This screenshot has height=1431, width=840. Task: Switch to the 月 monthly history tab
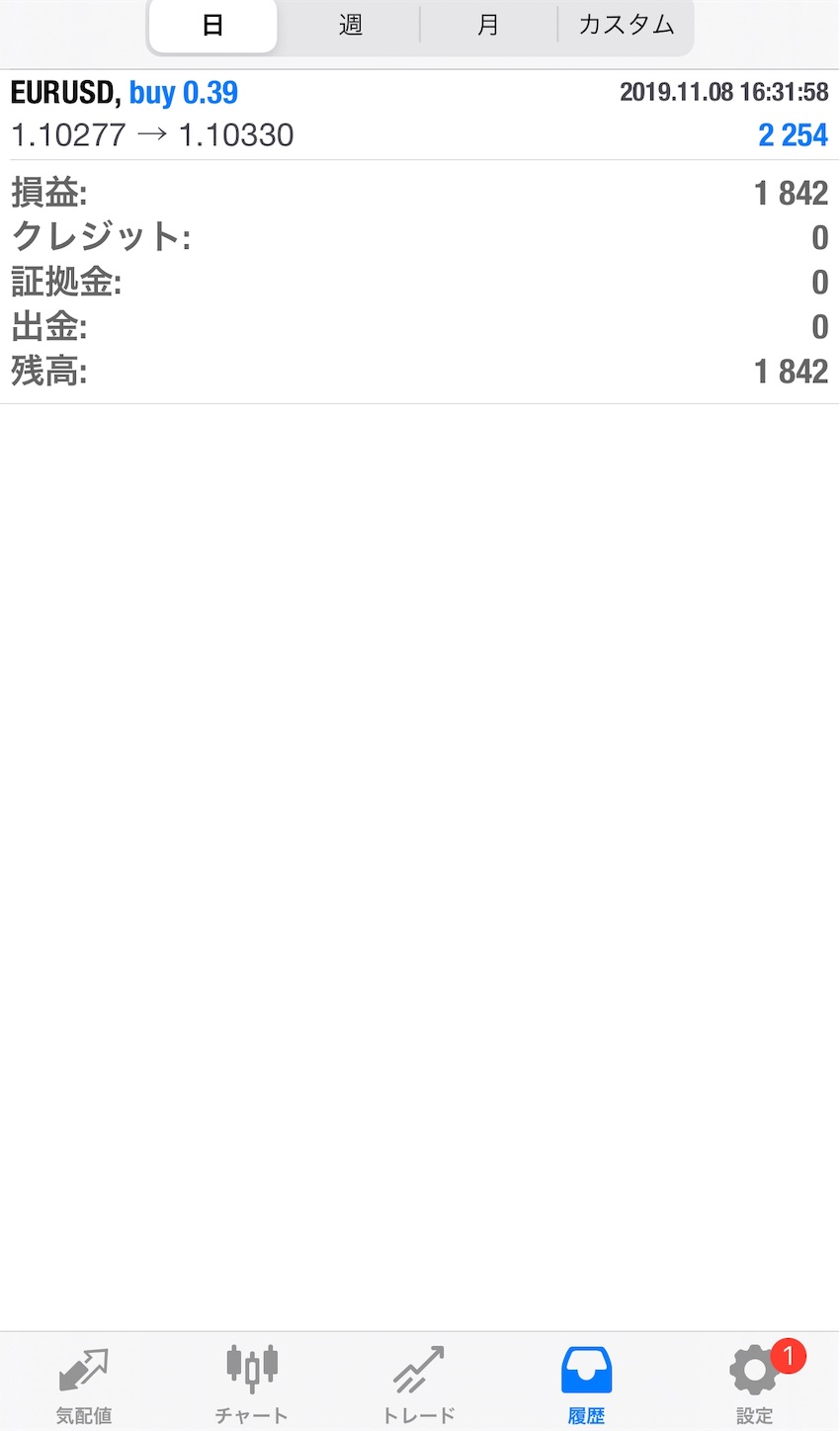coord(488,26)
